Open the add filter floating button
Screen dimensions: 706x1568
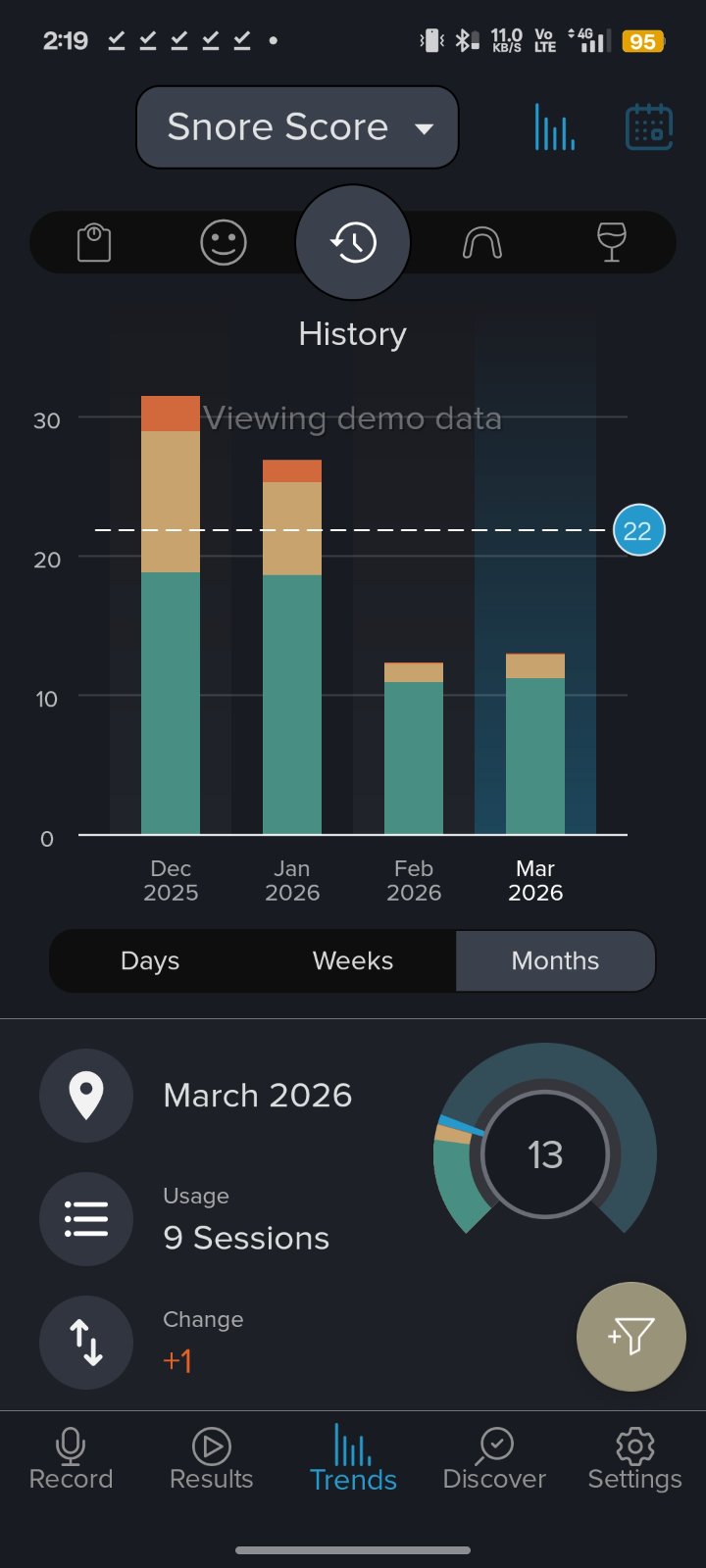(630, 1336)
